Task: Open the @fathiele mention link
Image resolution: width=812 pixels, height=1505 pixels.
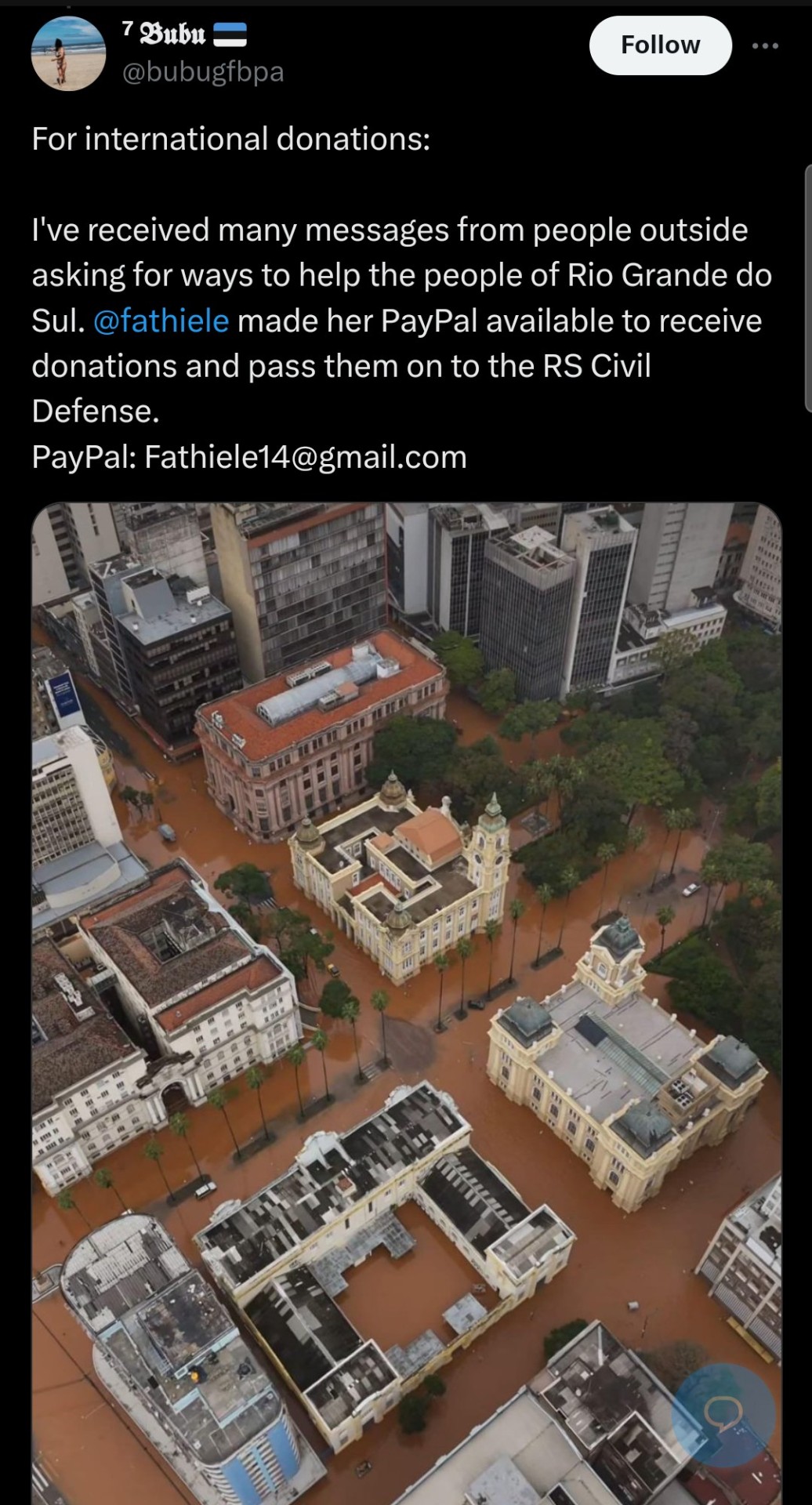Action: tap(161, 321)
